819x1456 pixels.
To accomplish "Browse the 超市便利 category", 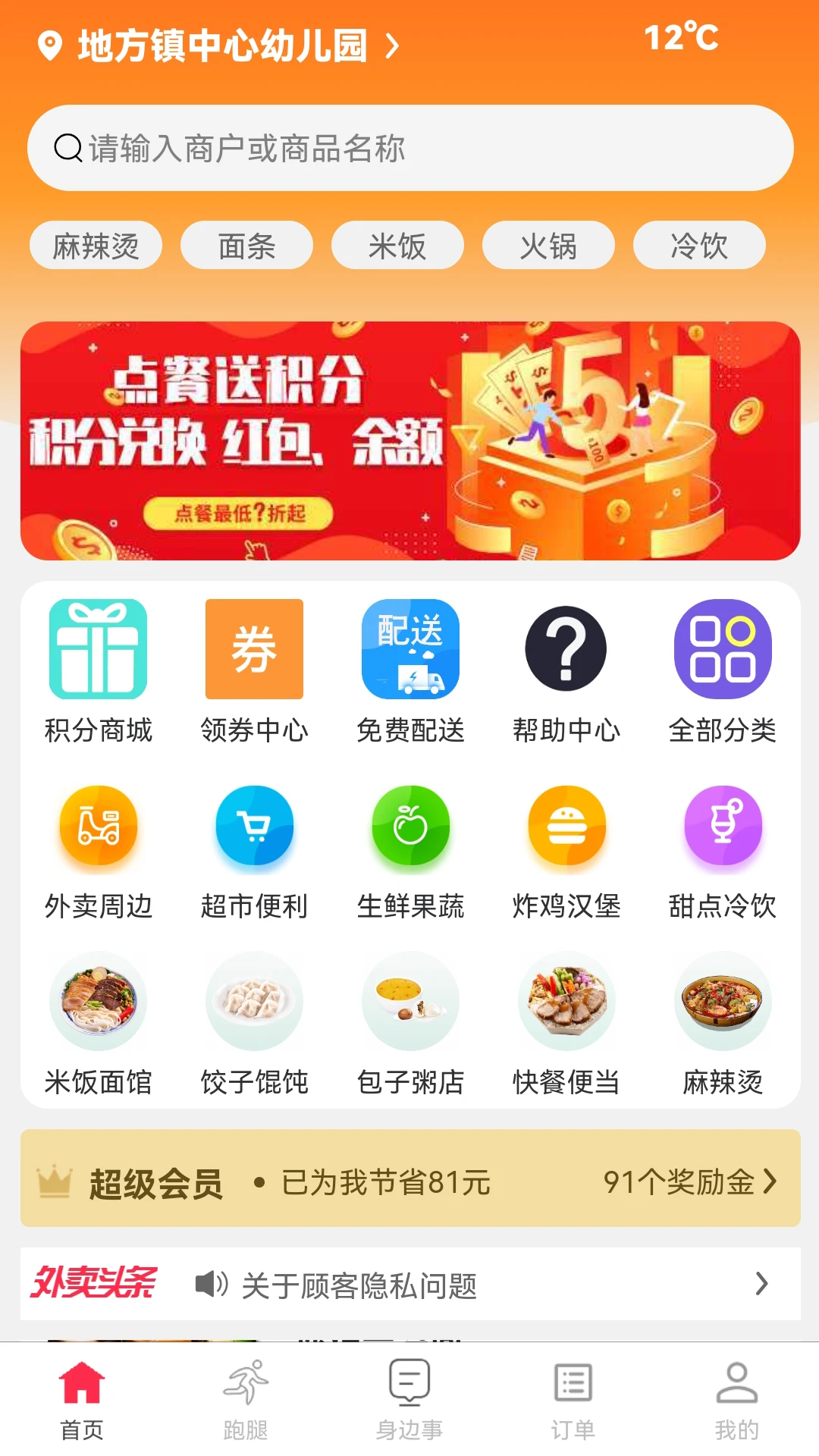I will (x=254, y=851).
